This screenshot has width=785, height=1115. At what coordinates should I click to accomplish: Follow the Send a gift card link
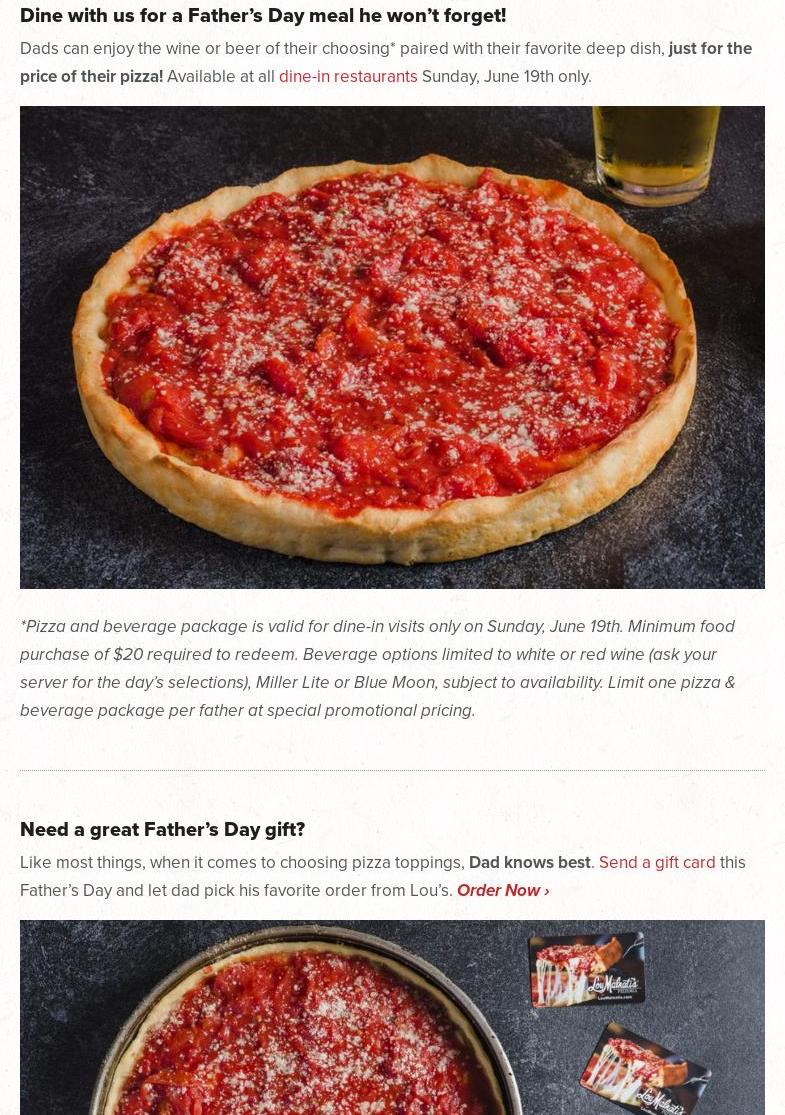point(656,862)
